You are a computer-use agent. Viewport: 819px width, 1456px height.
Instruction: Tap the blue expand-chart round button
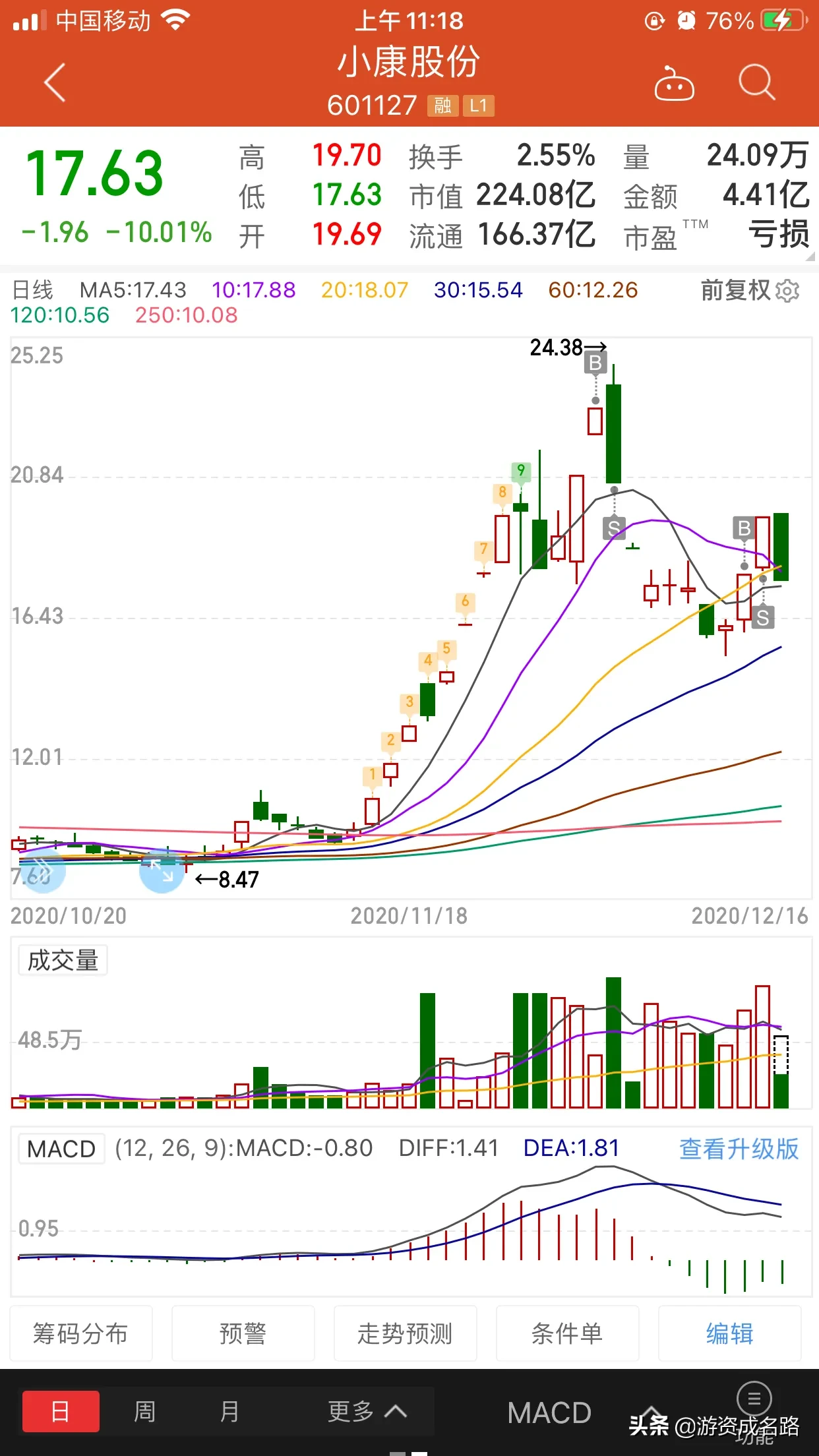162,870
